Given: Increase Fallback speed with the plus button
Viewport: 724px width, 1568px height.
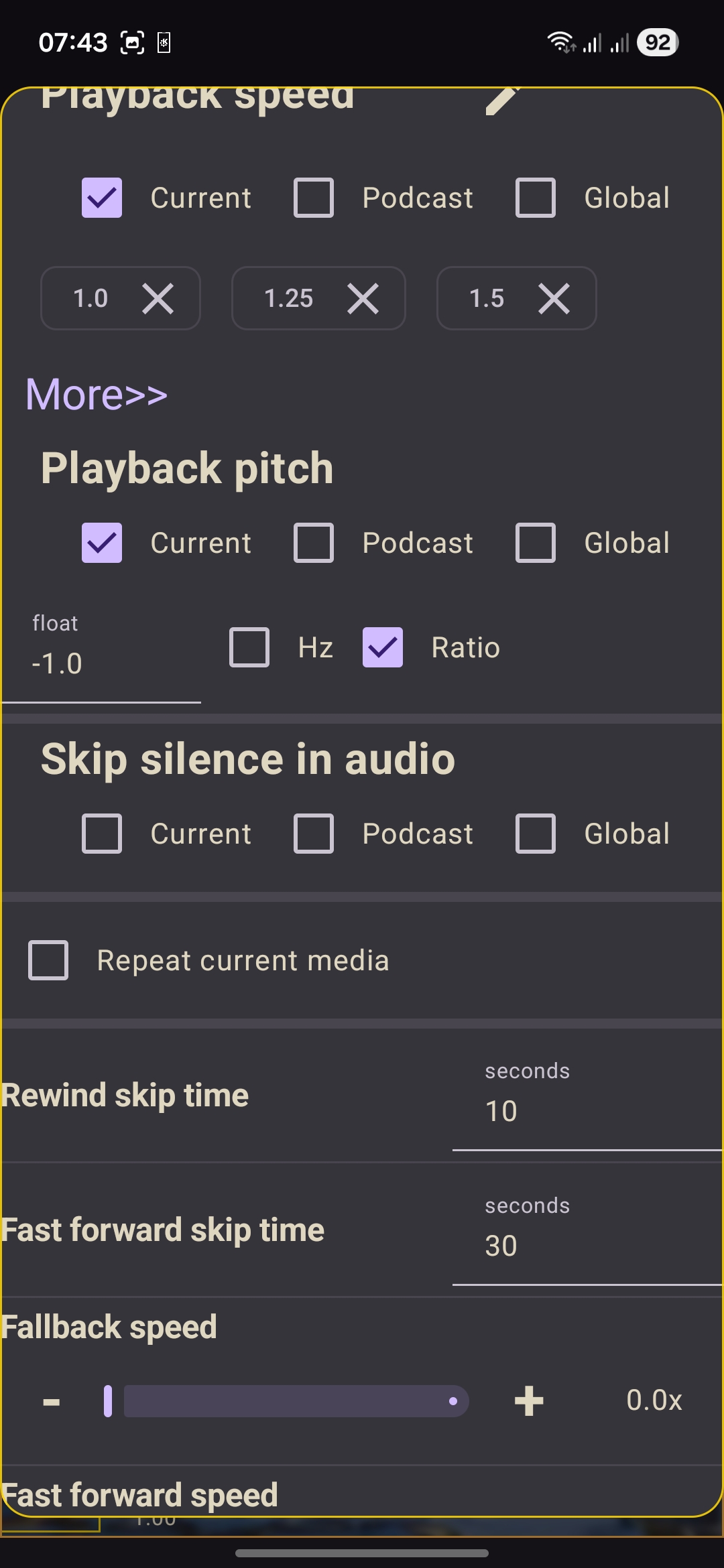Looking at the screenshot, I should point(529,1401).
